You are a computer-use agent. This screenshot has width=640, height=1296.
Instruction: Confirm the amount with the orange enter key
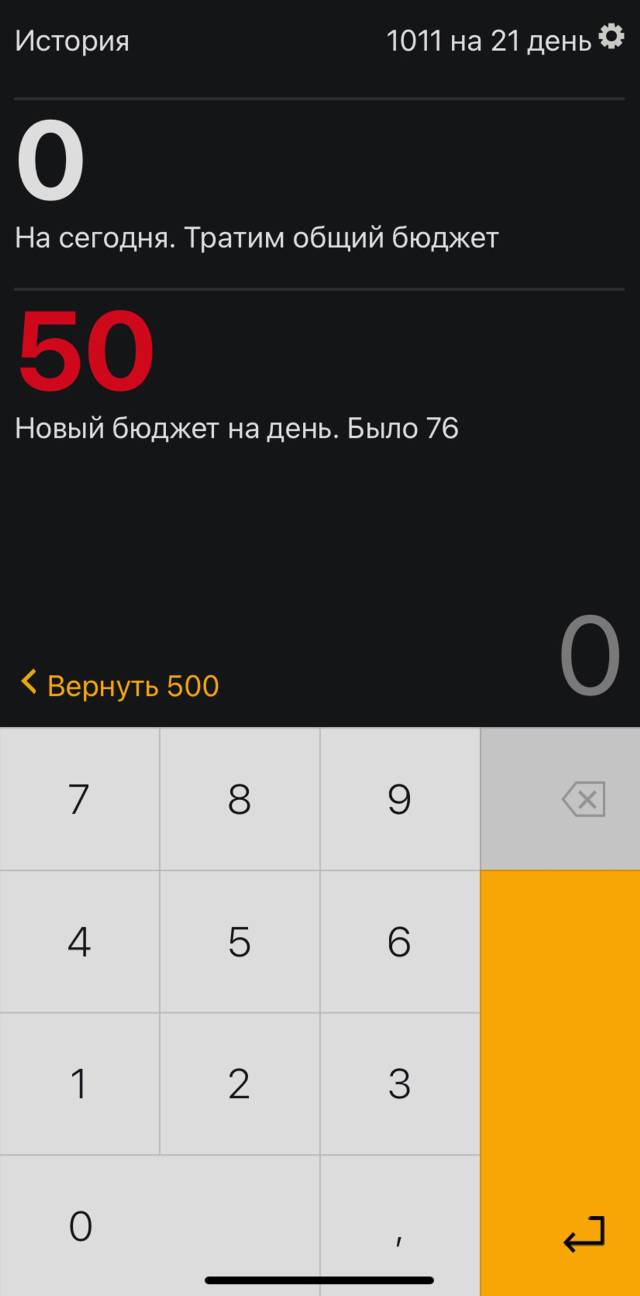pyautogui.click(x=560, y=1083)
